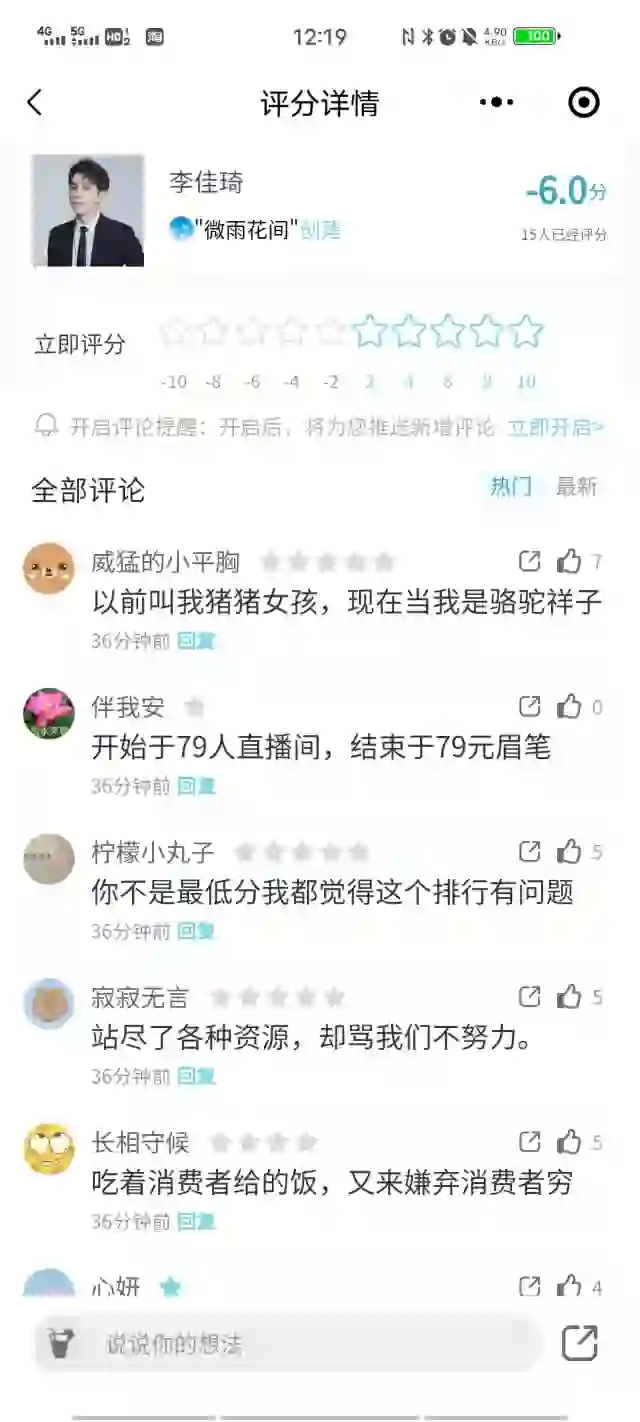640x1422 pixels.
Task: Open 说说你的想法 comment input box
Action: click(x=288, y=1343)
